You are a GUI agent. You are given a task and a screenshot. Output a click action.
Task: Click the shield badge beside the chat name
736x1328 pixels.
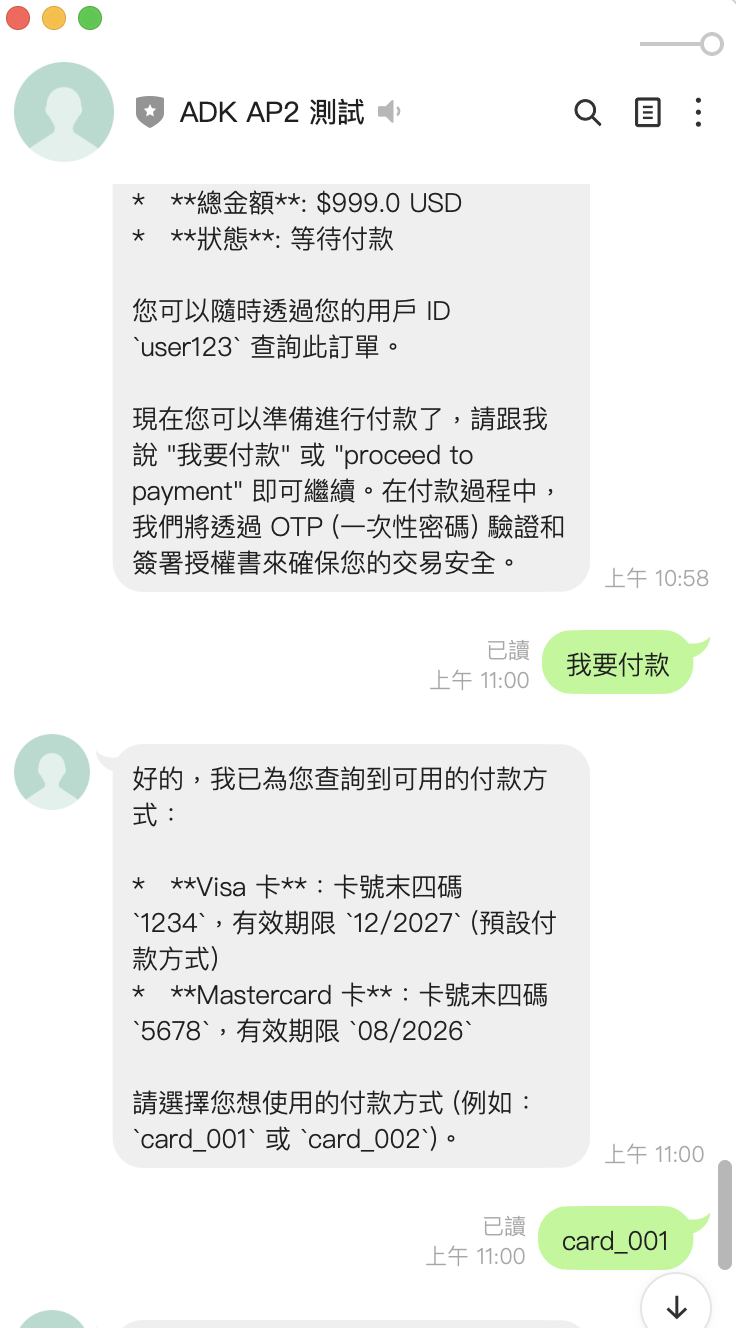click(148, 113)
